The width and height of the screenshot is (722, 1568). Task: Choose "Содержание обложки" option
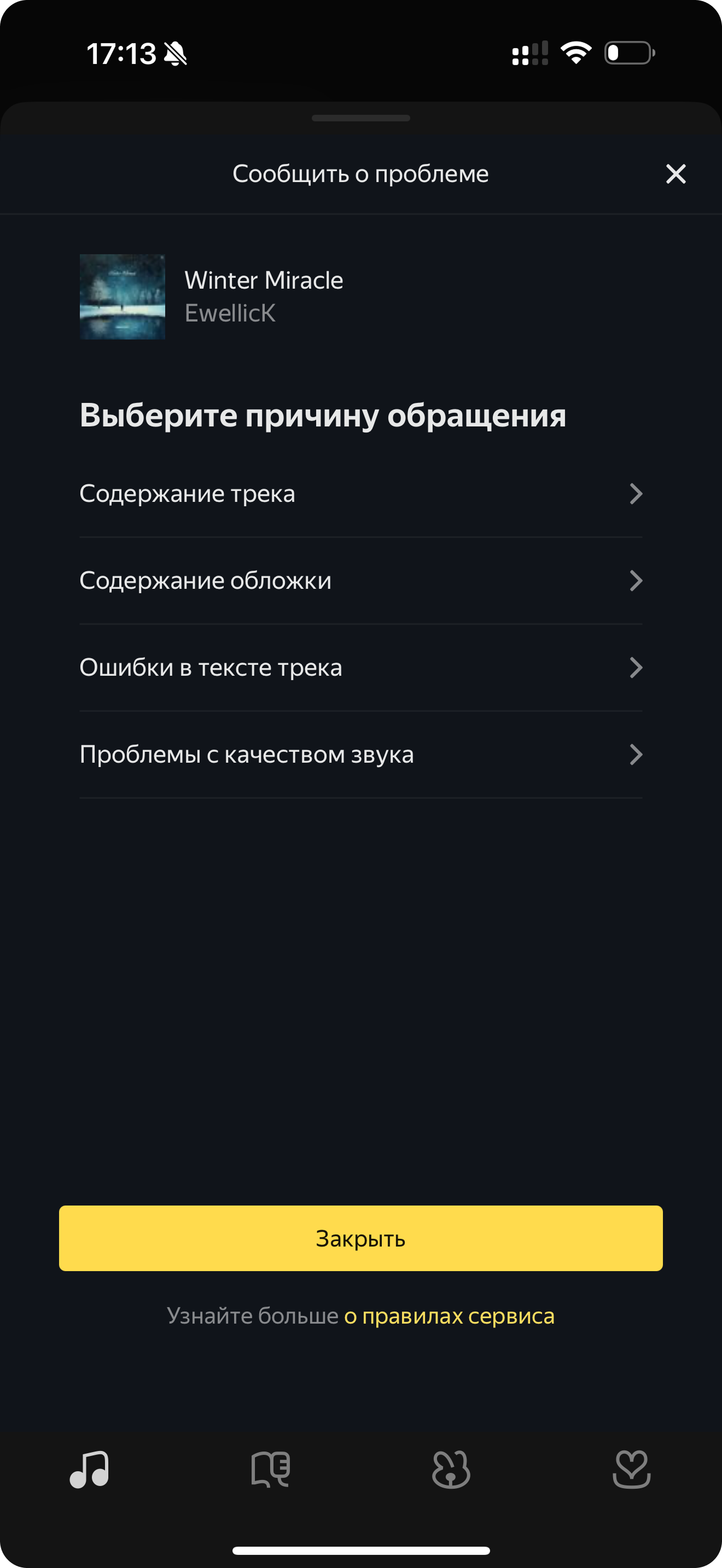[x=361, y=581]
